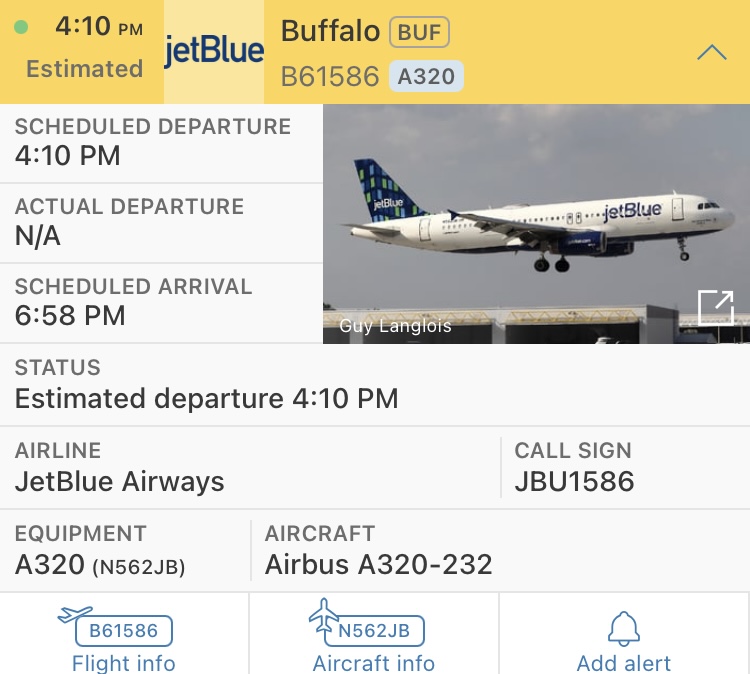Open Flight info for B61586
The image size is (750, 674).
[124, 634]
